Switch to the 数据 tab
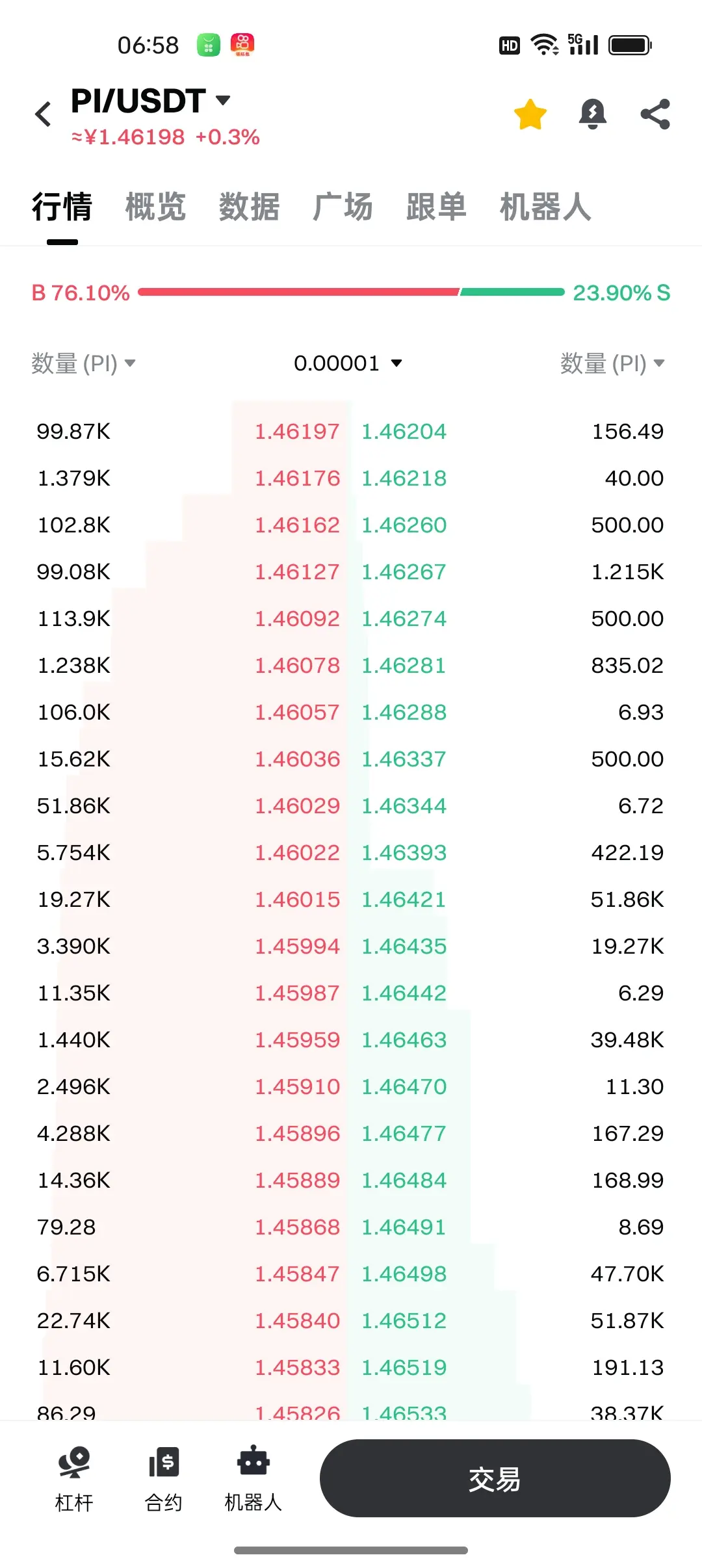 click(x=249, y=207)
